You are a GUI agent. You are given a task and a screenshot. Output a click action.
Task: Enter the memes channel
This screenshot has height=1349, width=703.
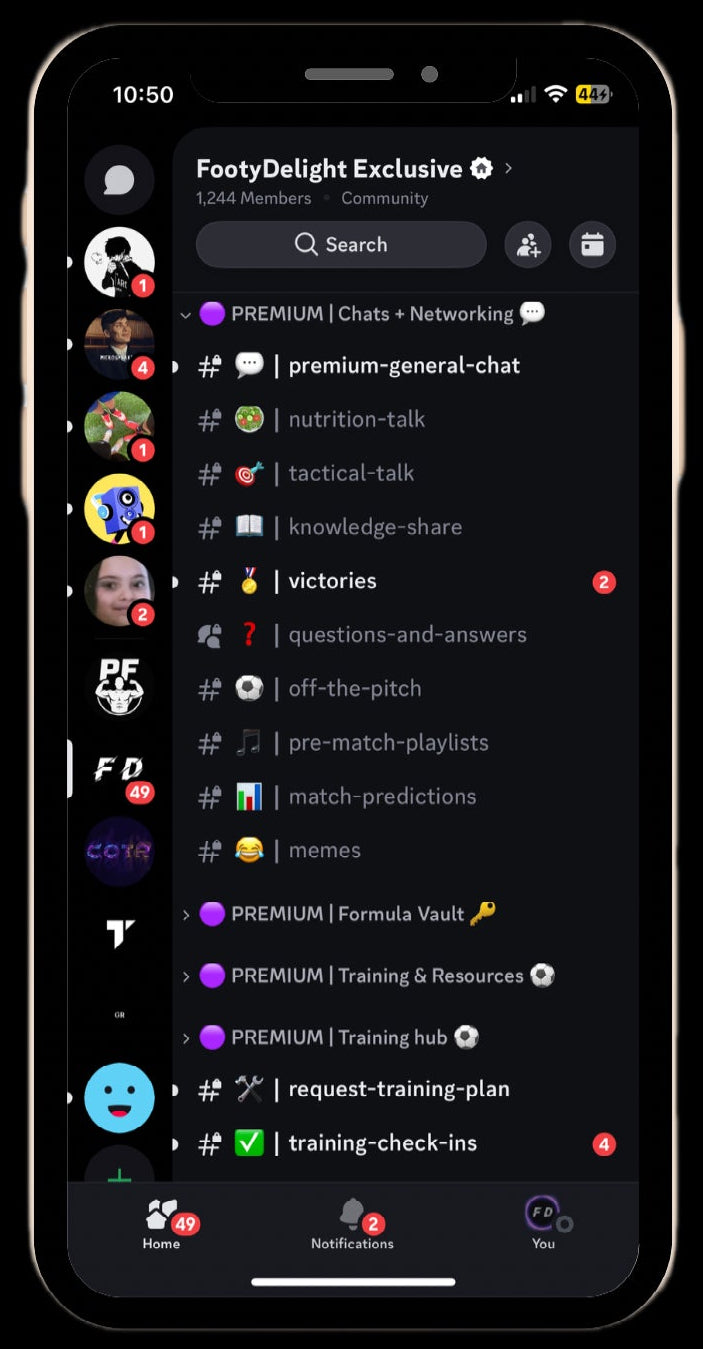coord(324,851)
